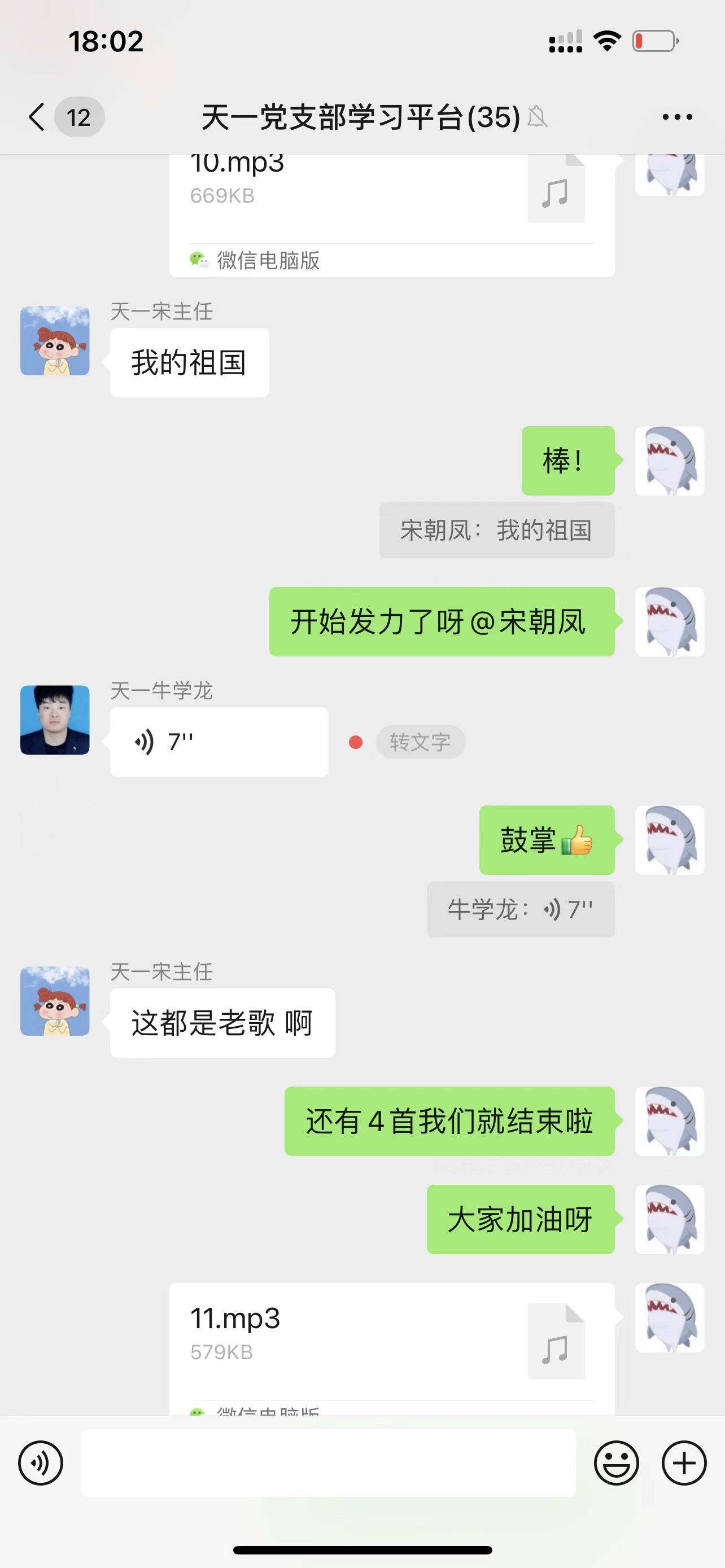Tap quoted voice reply from 牛学龙

(x=521, y=909)
